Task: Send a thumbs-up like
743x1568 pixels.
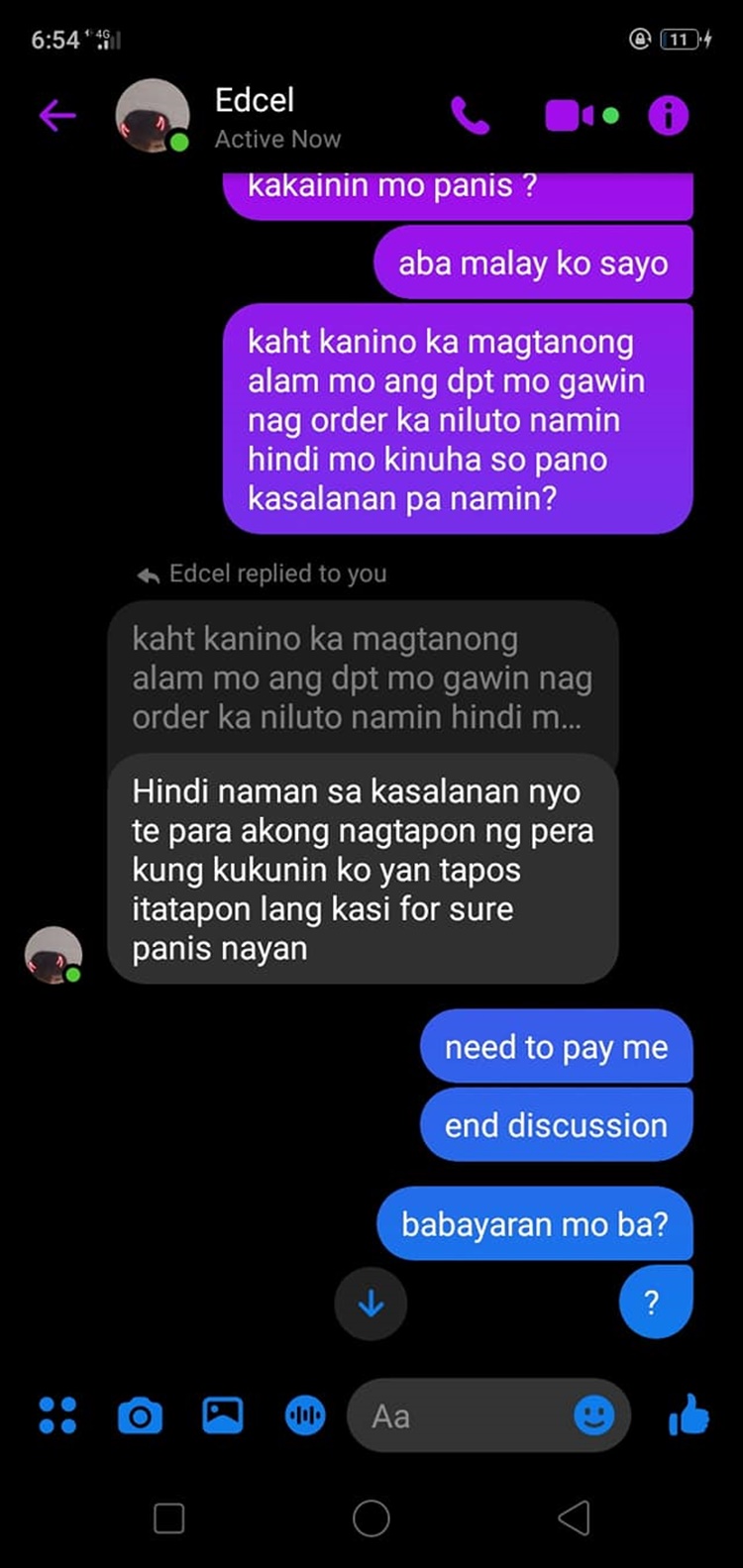Action: pyautogui.click(x=690, y=1414)
